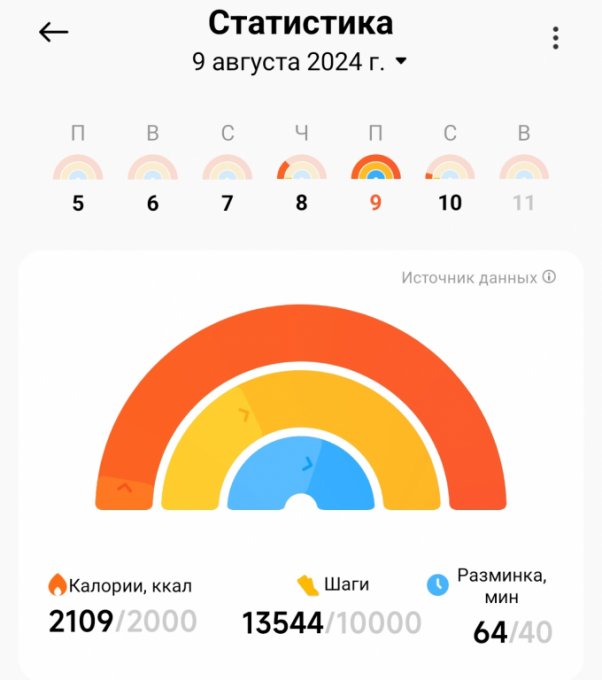Screen dimensions: 602x680
Task: Expand the date picker for 9 августа 2024
Action: tap(300, 61)
